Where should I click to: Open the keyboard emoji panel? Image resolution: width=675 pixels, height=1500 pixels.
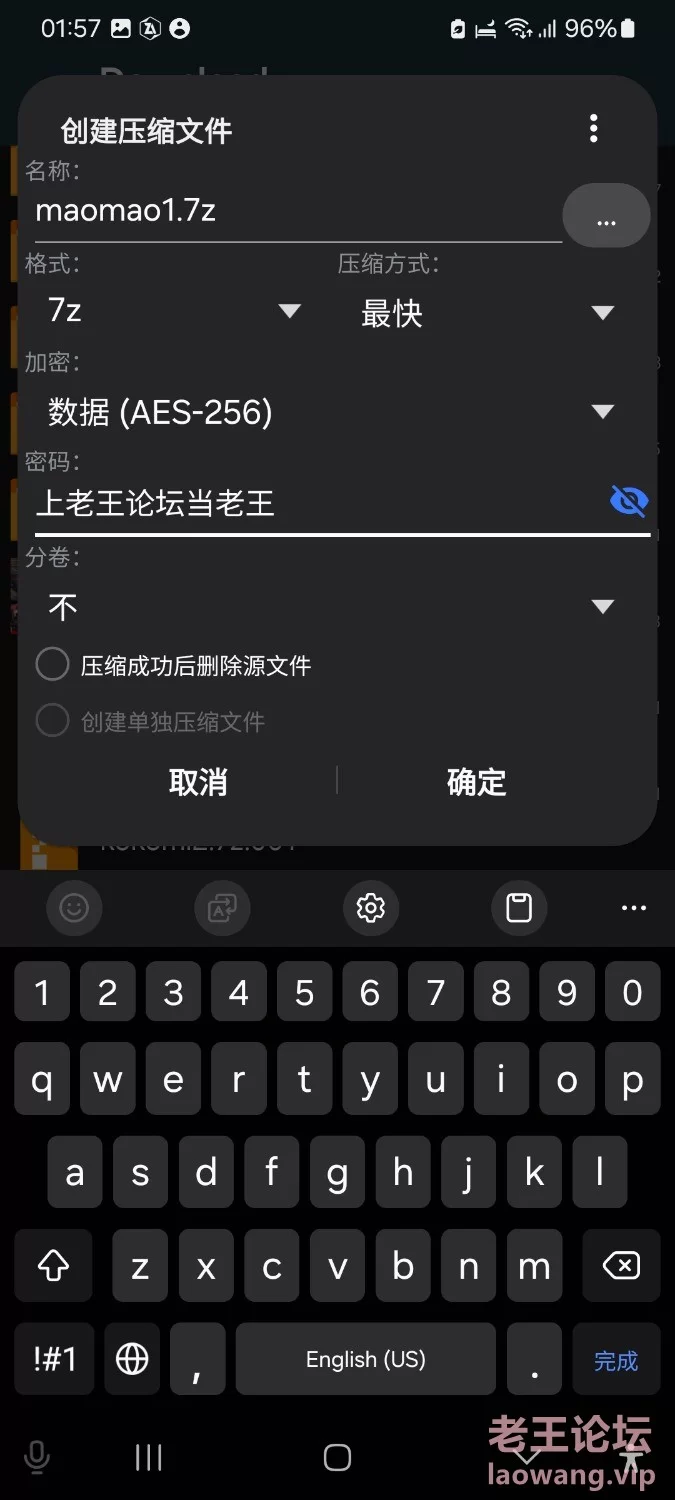pos(74,908)
